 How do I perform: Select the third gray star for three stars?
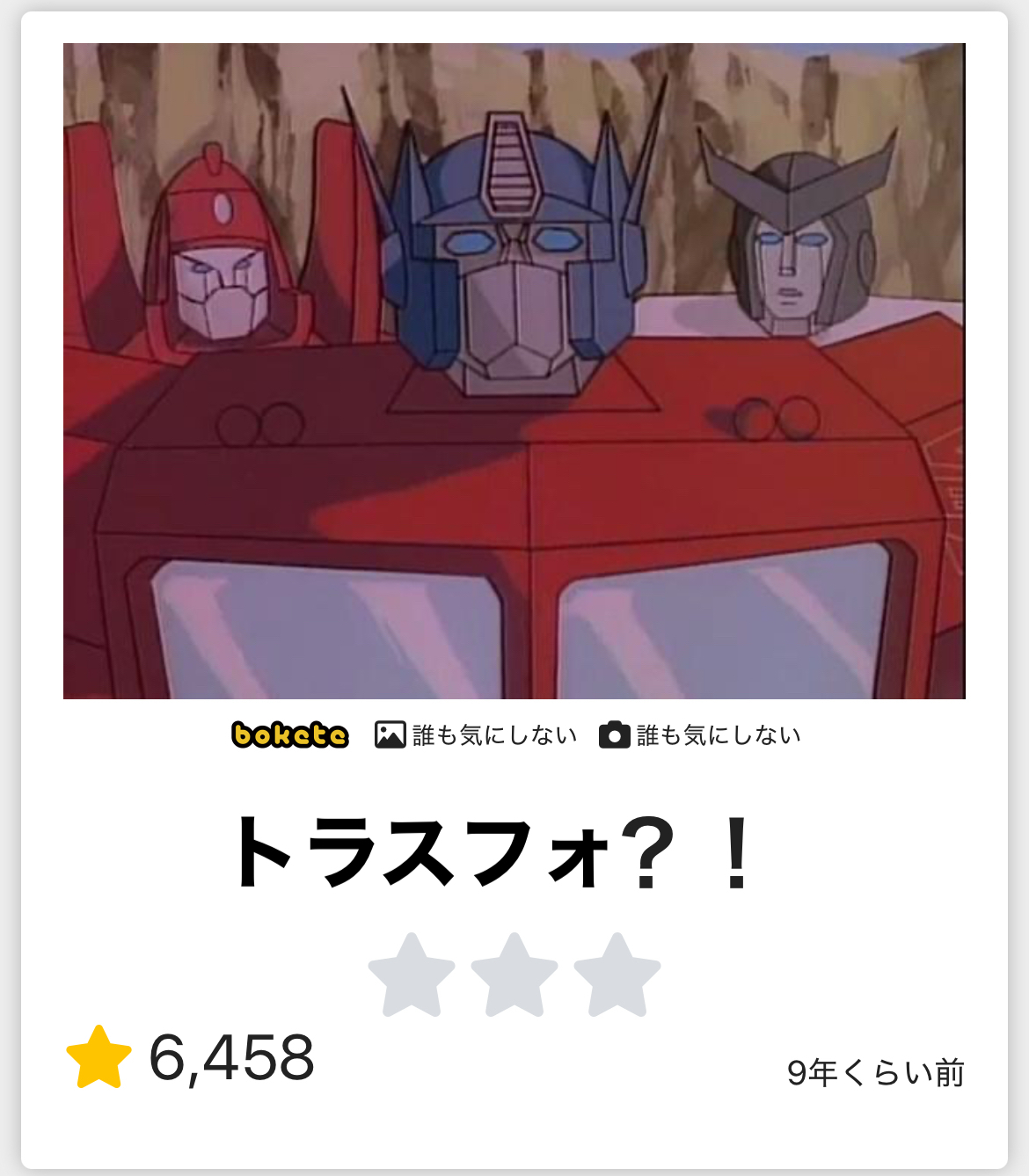coord(617,975)
